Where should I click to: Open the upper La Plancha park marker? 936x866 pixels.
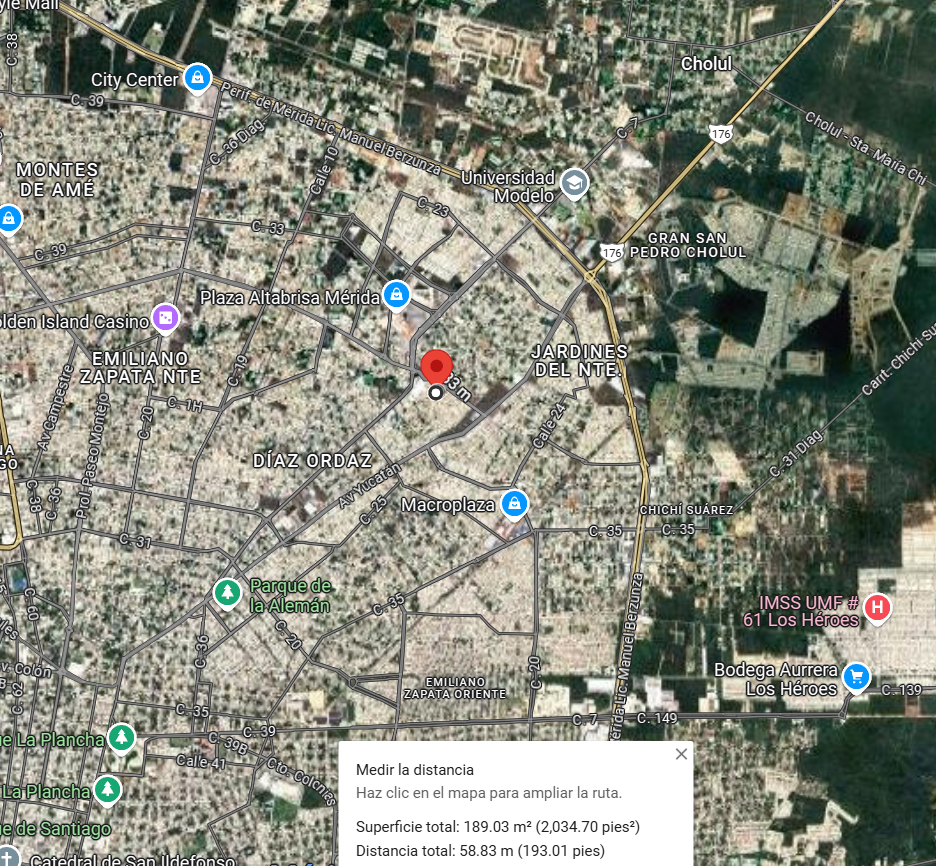point(122,738)
